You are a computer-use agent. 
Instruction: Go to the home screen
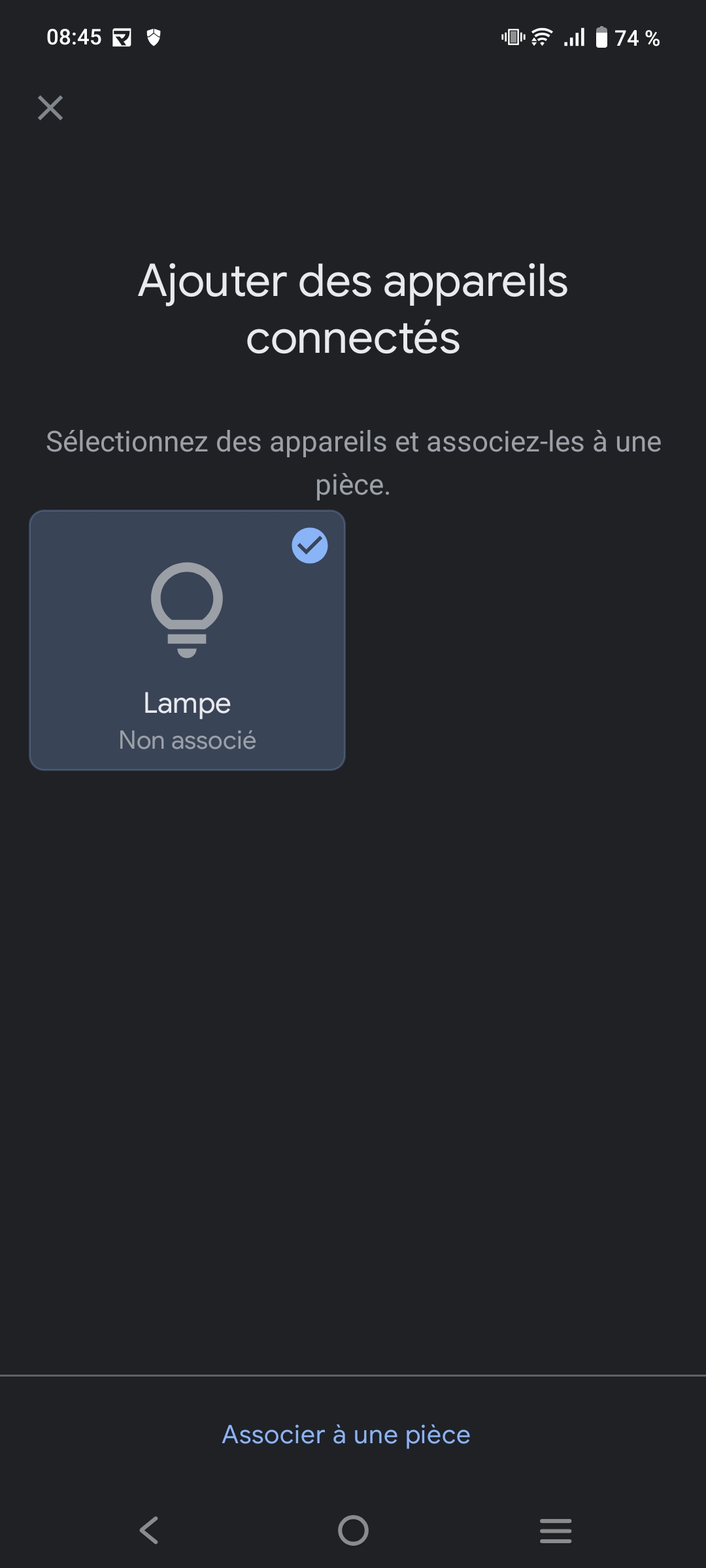[353, 1530]
